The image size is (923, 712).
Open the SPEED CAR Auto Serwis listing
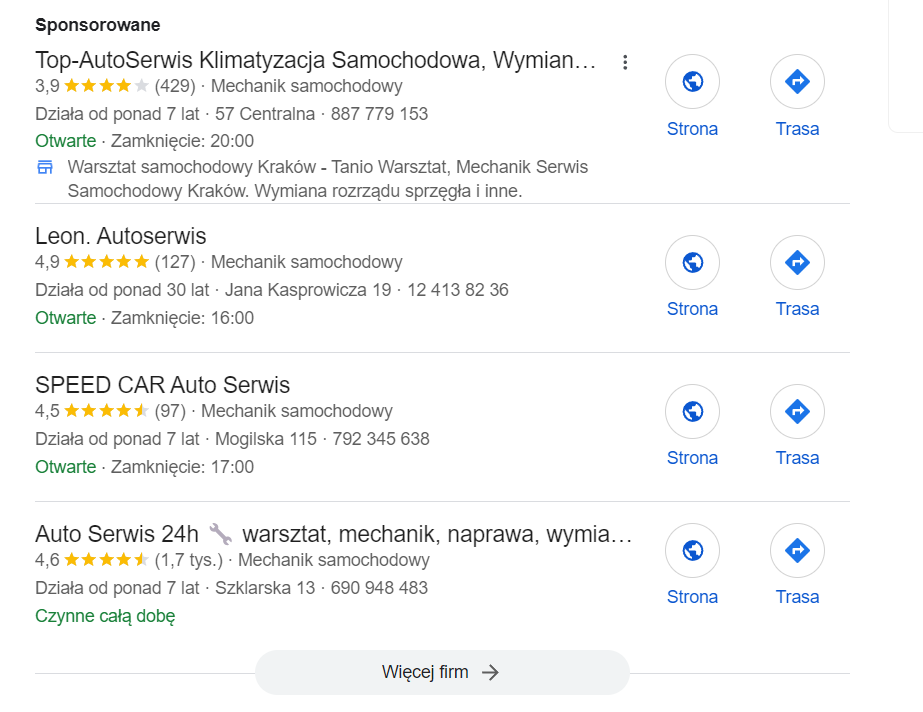pyautogui.click(x=162, y=385)
